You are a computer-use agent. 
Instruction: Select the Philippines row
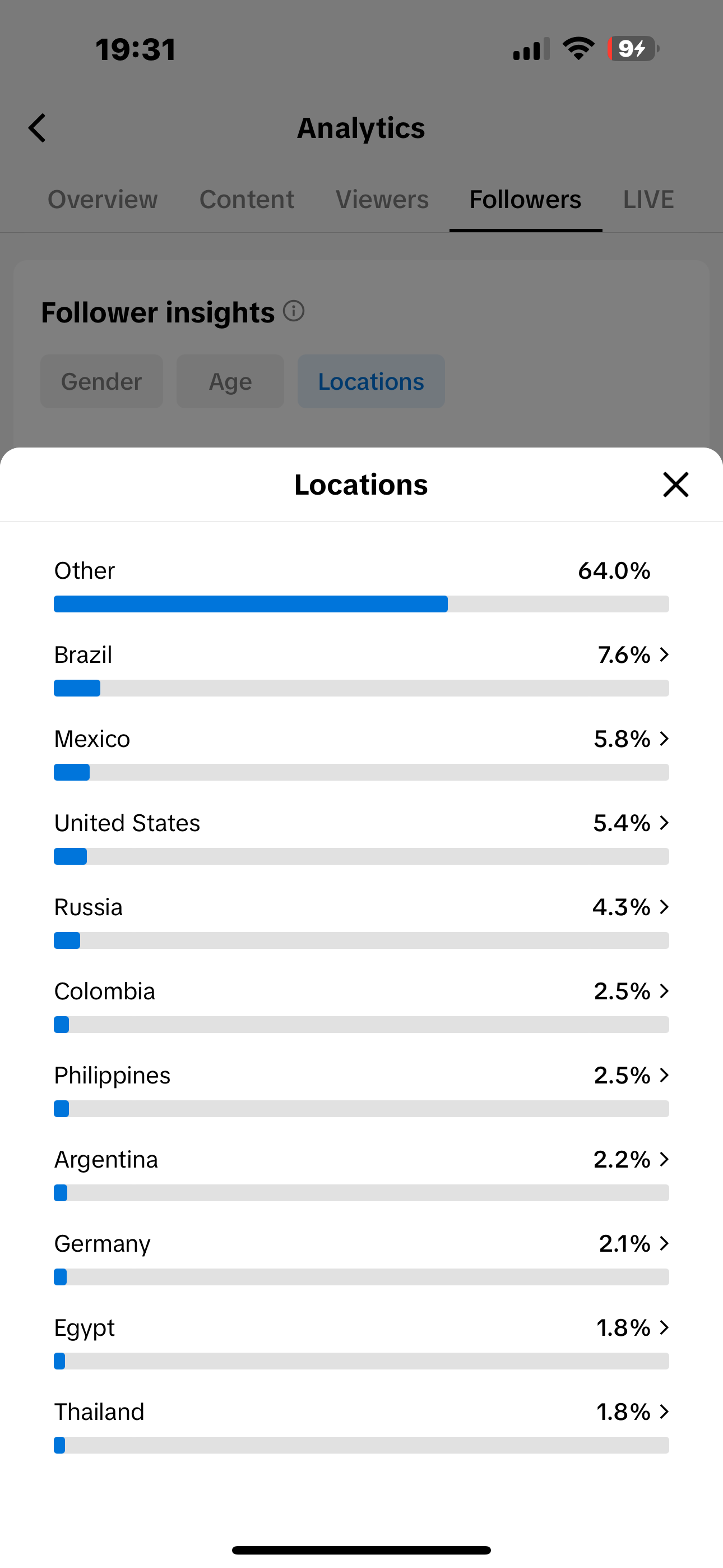coord(361,1090)
